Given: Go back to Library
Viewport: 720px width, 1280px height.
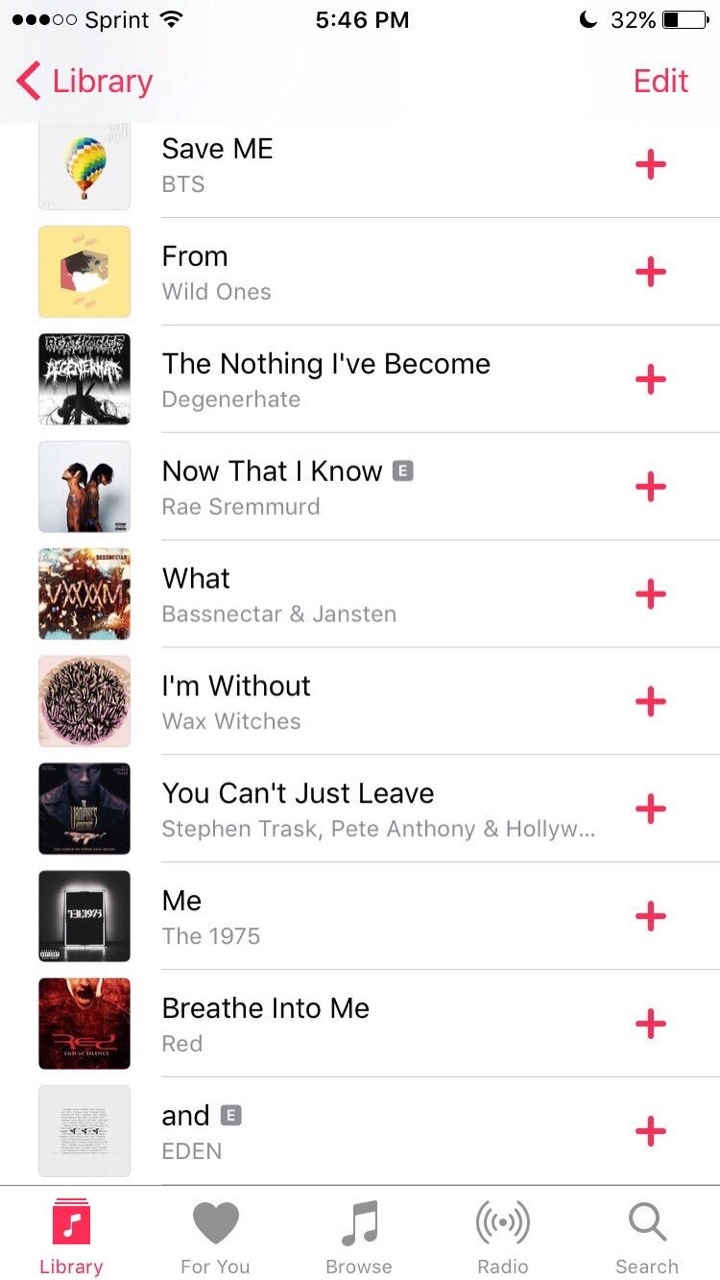Looking at the screenshot, I should [85, 81].
